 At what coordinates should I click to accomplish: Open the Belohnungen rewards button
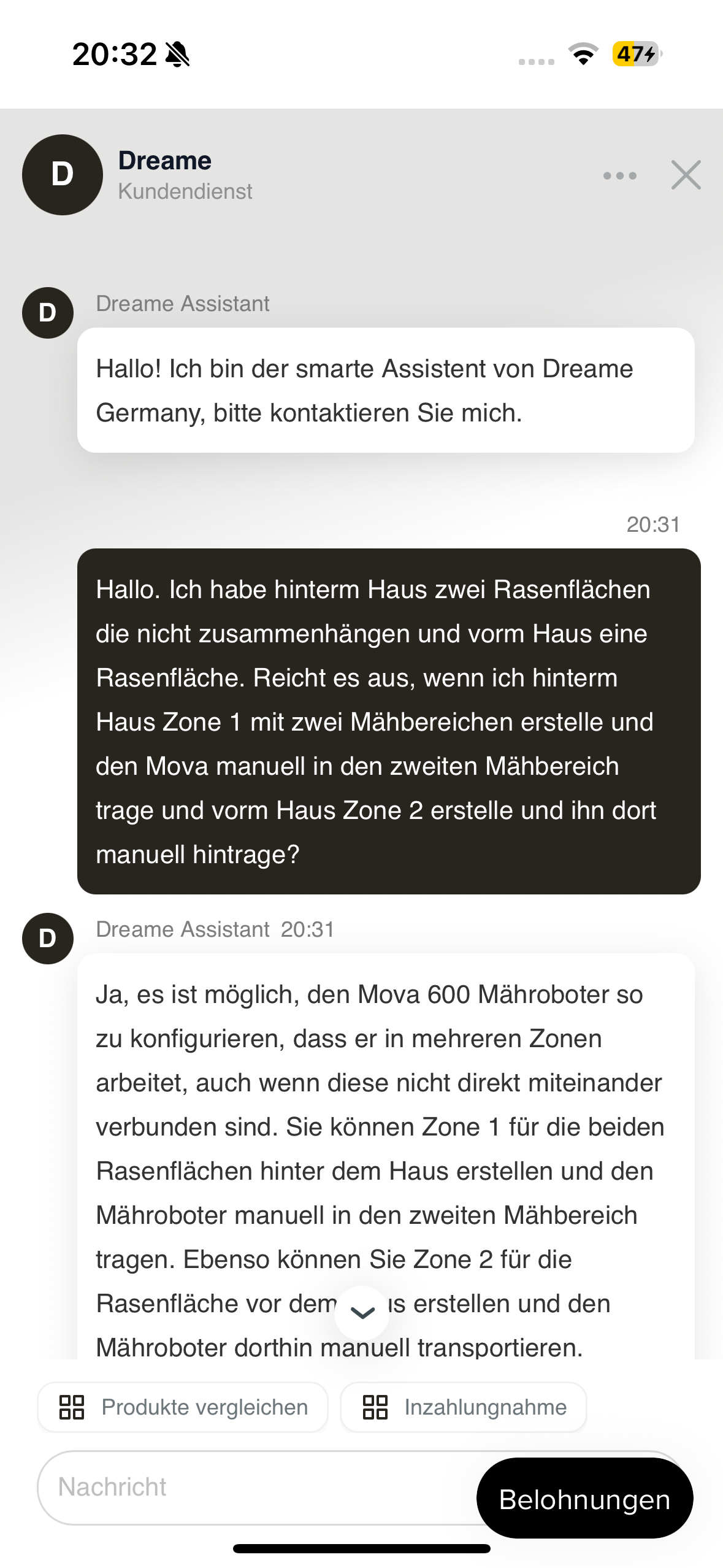coord(584,1499)
